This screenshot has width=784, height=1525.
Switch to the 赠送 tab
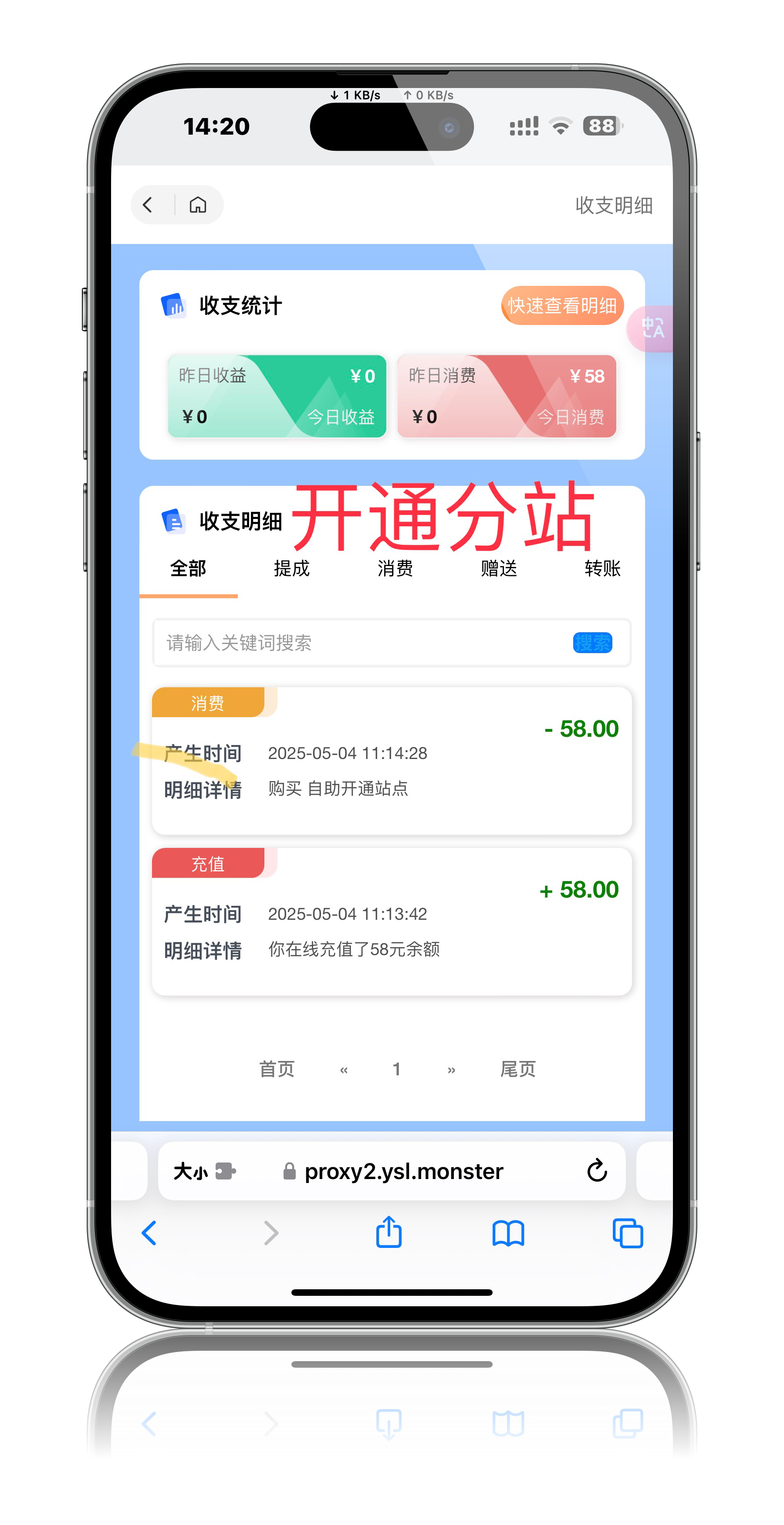click(499, 568)
